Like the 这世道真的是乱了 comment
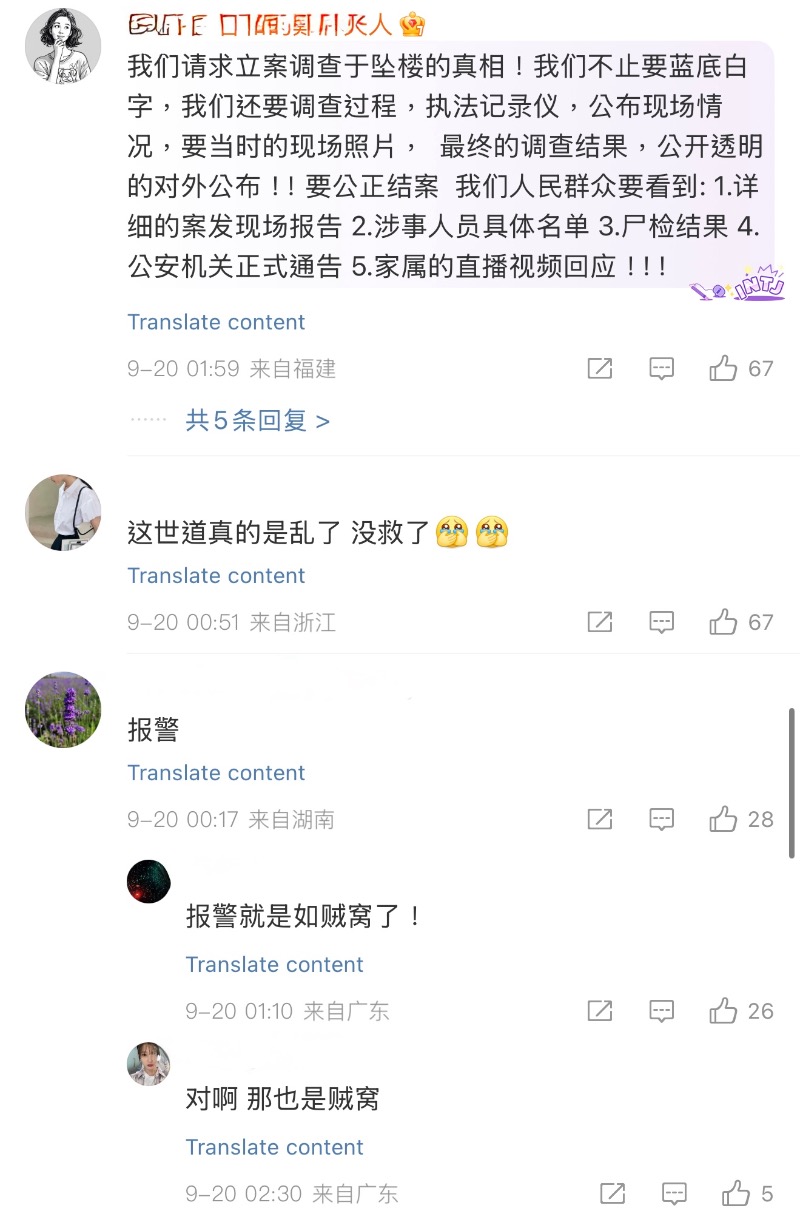Image resolution: width=800 pixels, height=1228 pixels. (x=723, y=622)
